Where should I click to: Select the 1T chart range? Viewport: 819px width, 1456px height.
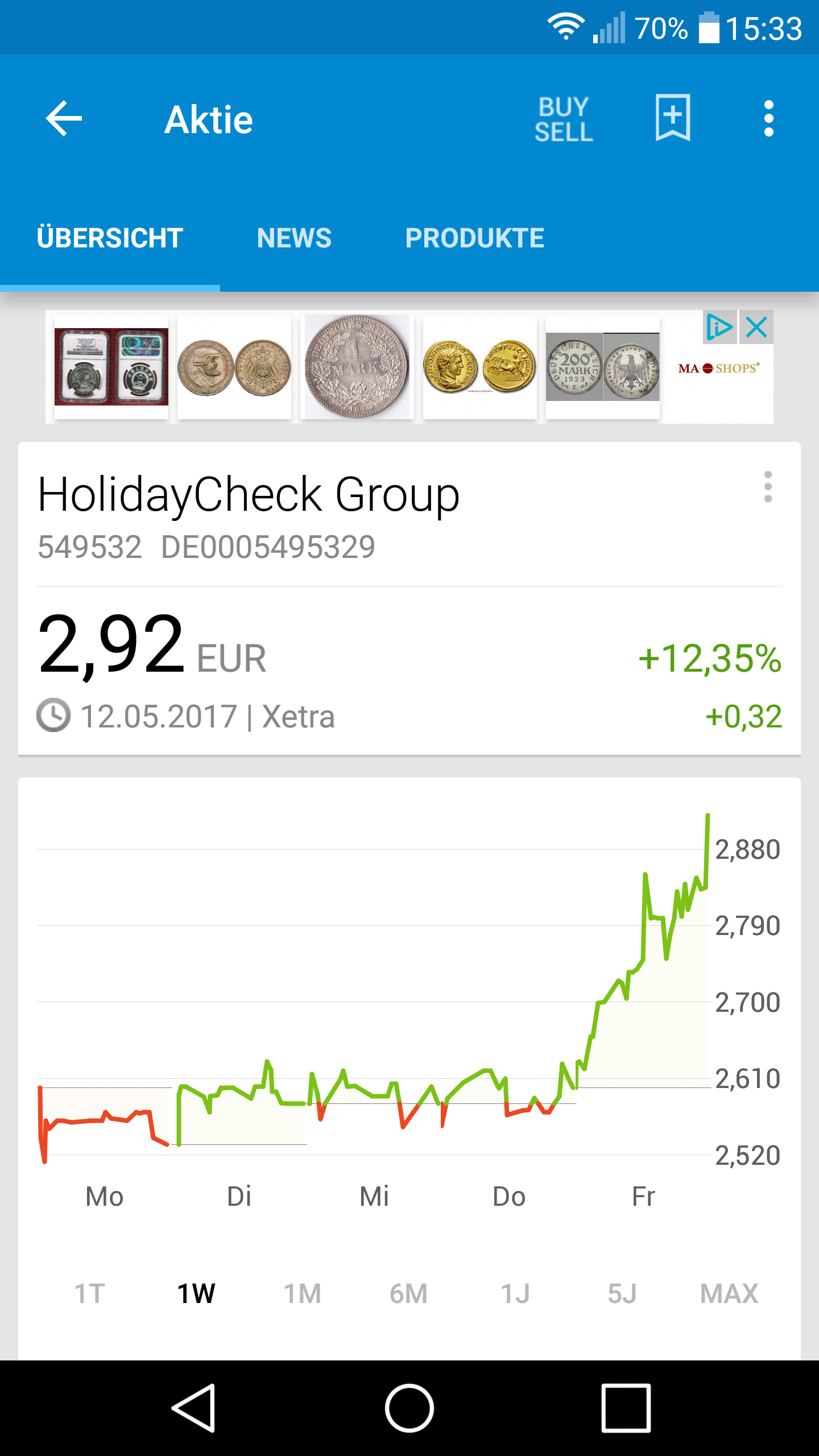[x=89, y=1294]
